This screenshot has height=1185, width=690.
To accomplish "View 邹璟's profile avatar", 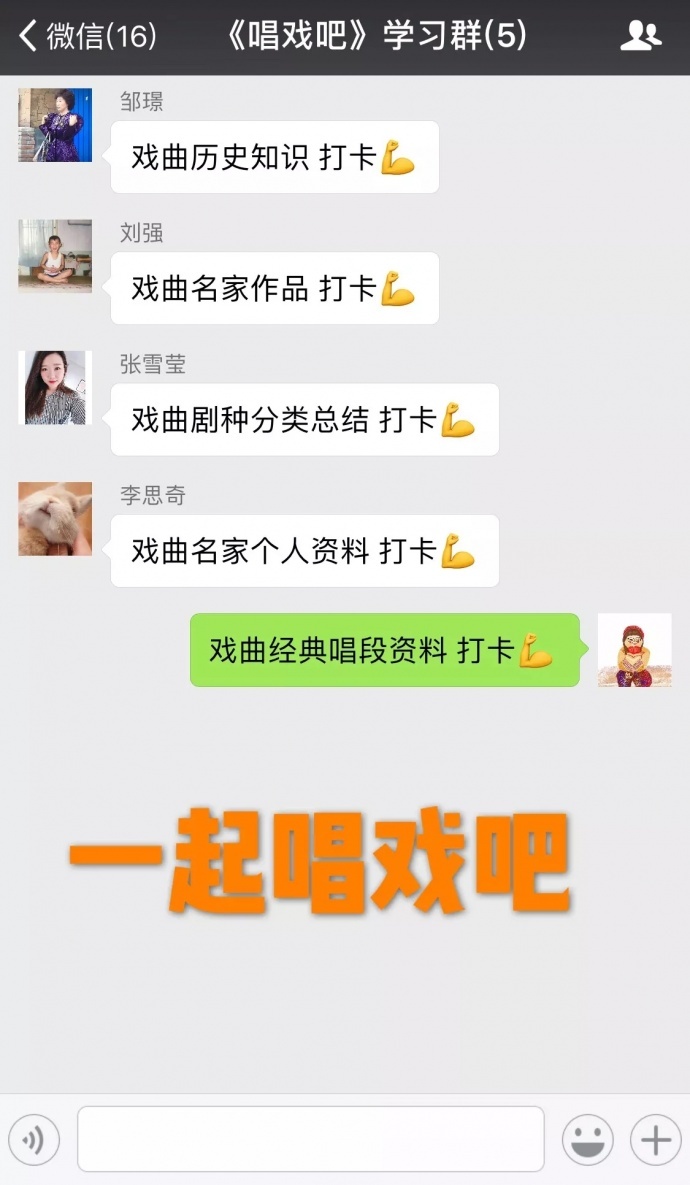I will click(x=55, y=125).
